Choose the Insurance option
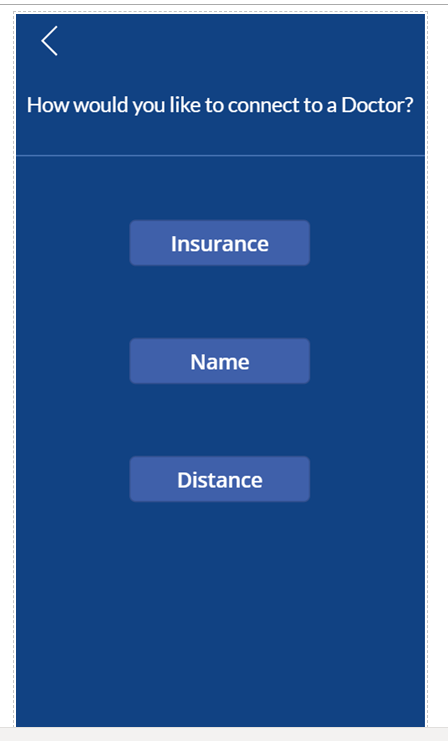The image size is (448, 741). coord(220,243)
